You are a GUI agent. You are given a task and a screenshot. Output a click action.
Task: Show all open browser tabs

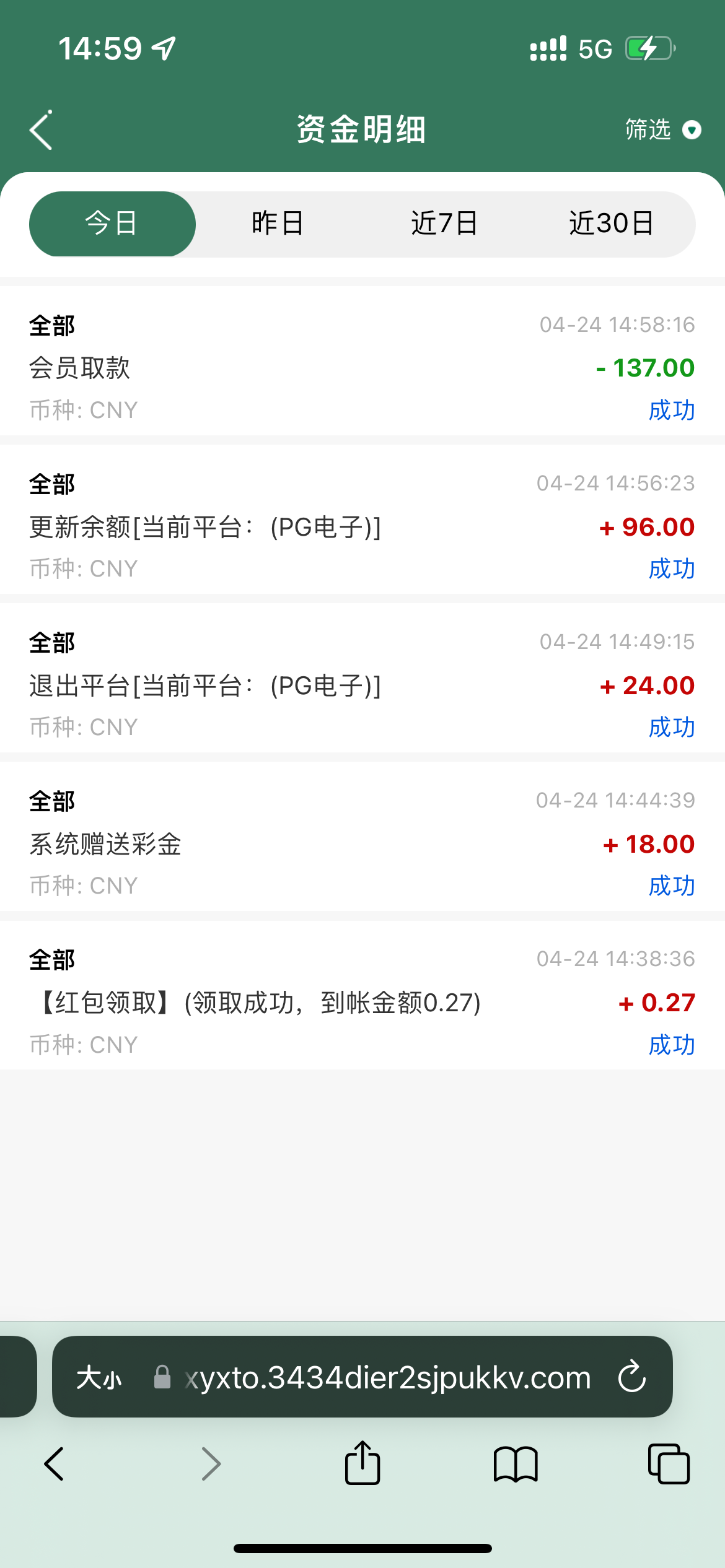(669, 1464)
